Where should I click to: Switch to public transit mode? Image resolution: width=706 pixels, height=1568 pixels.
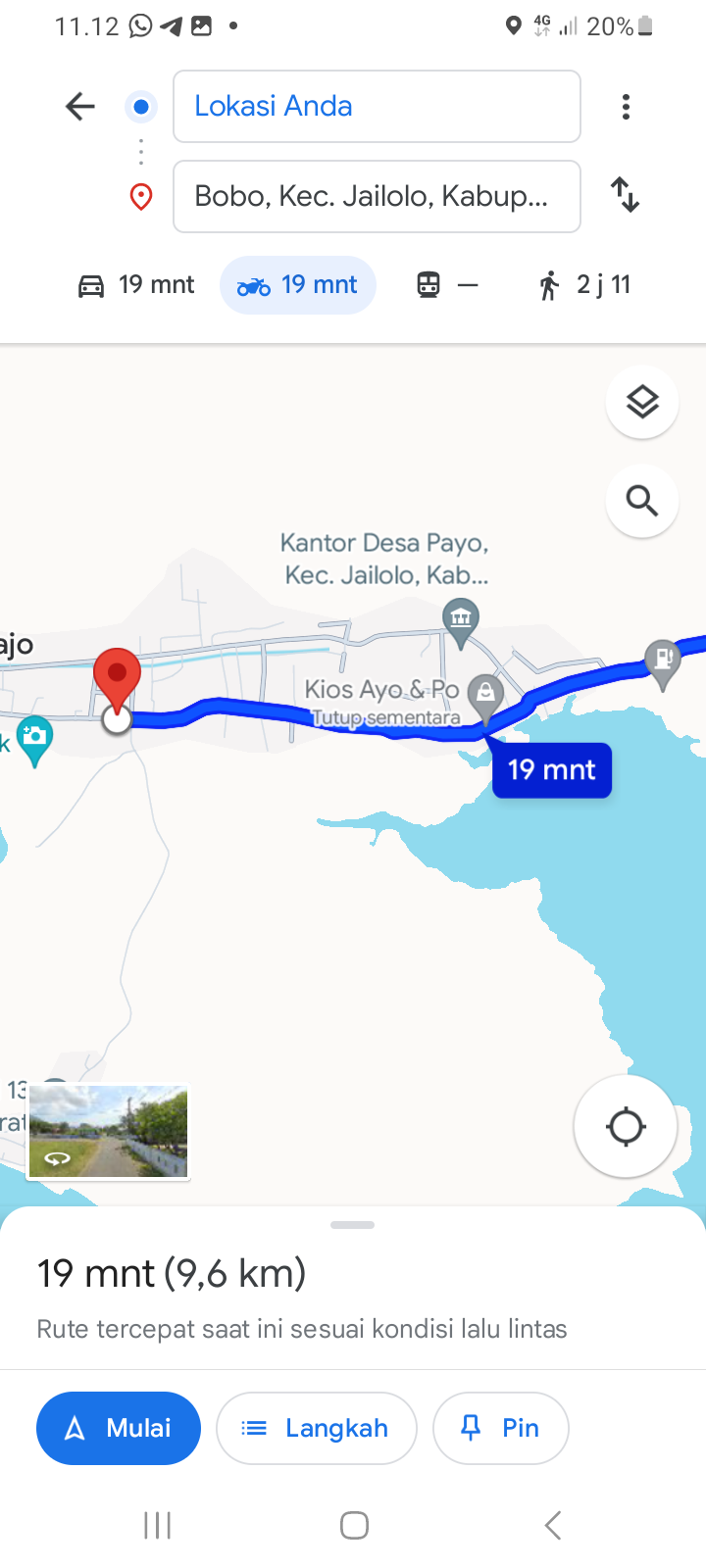click(447, 285)
